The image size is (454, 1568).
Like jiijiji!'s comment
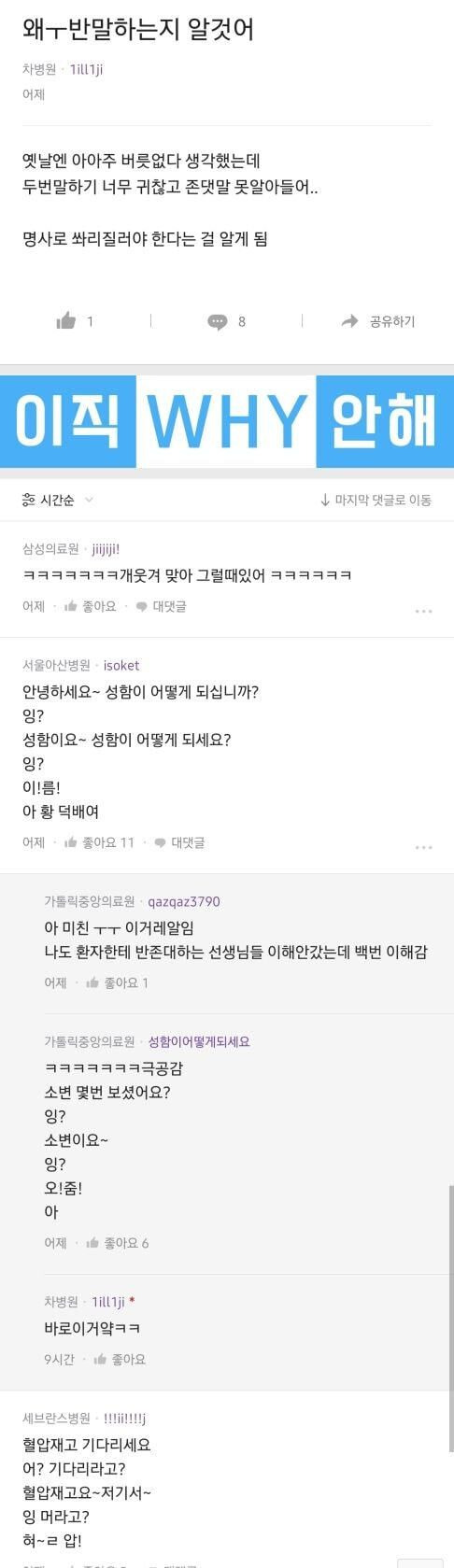(x=91, y=606)
